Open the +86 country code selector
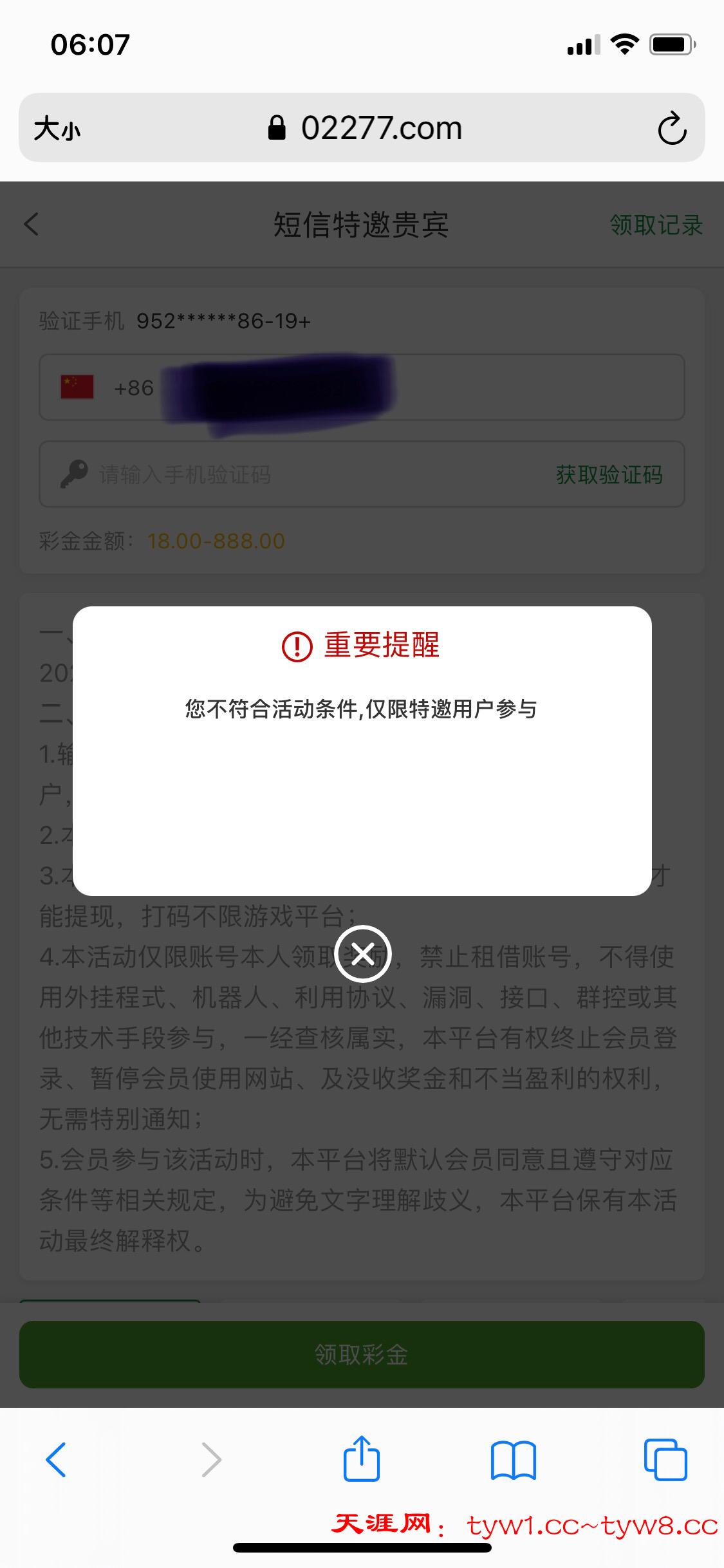Image resolution: width=724 pixels, height=1568 pixels. click(x=133, y=387)
